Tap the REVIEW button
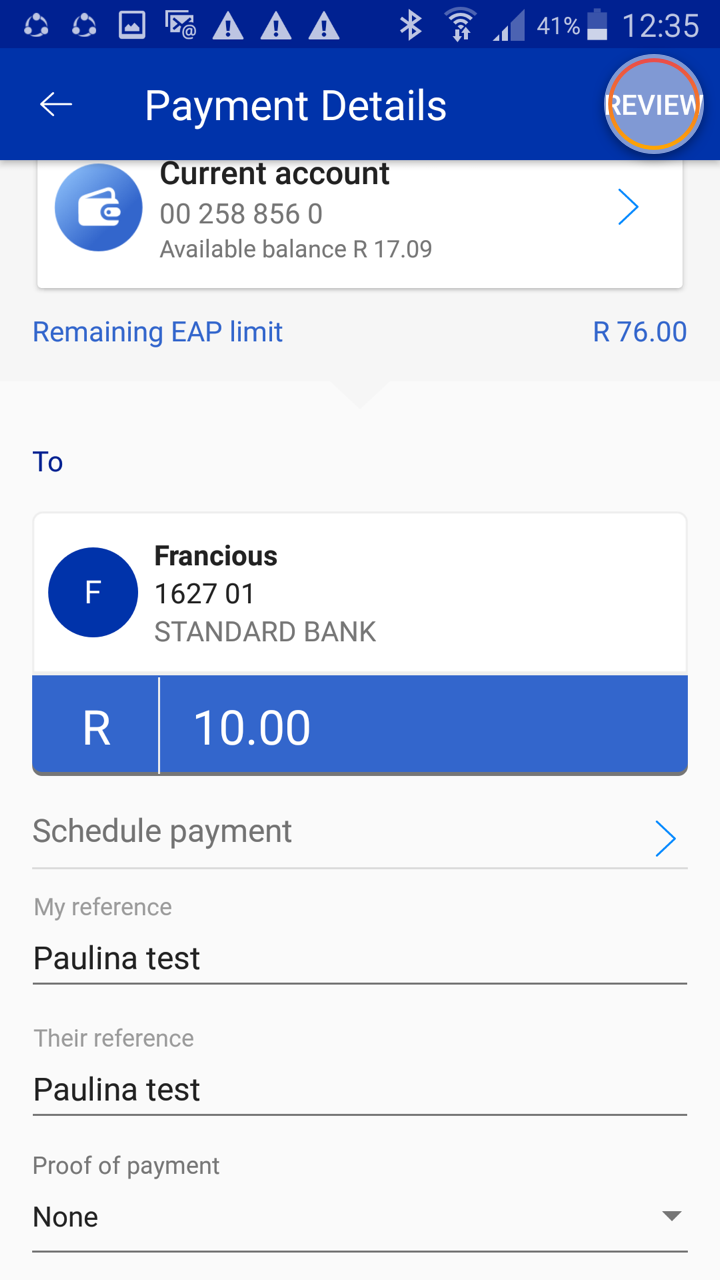The height and width of the screenshot is (1280, 720). coord(653,104)
